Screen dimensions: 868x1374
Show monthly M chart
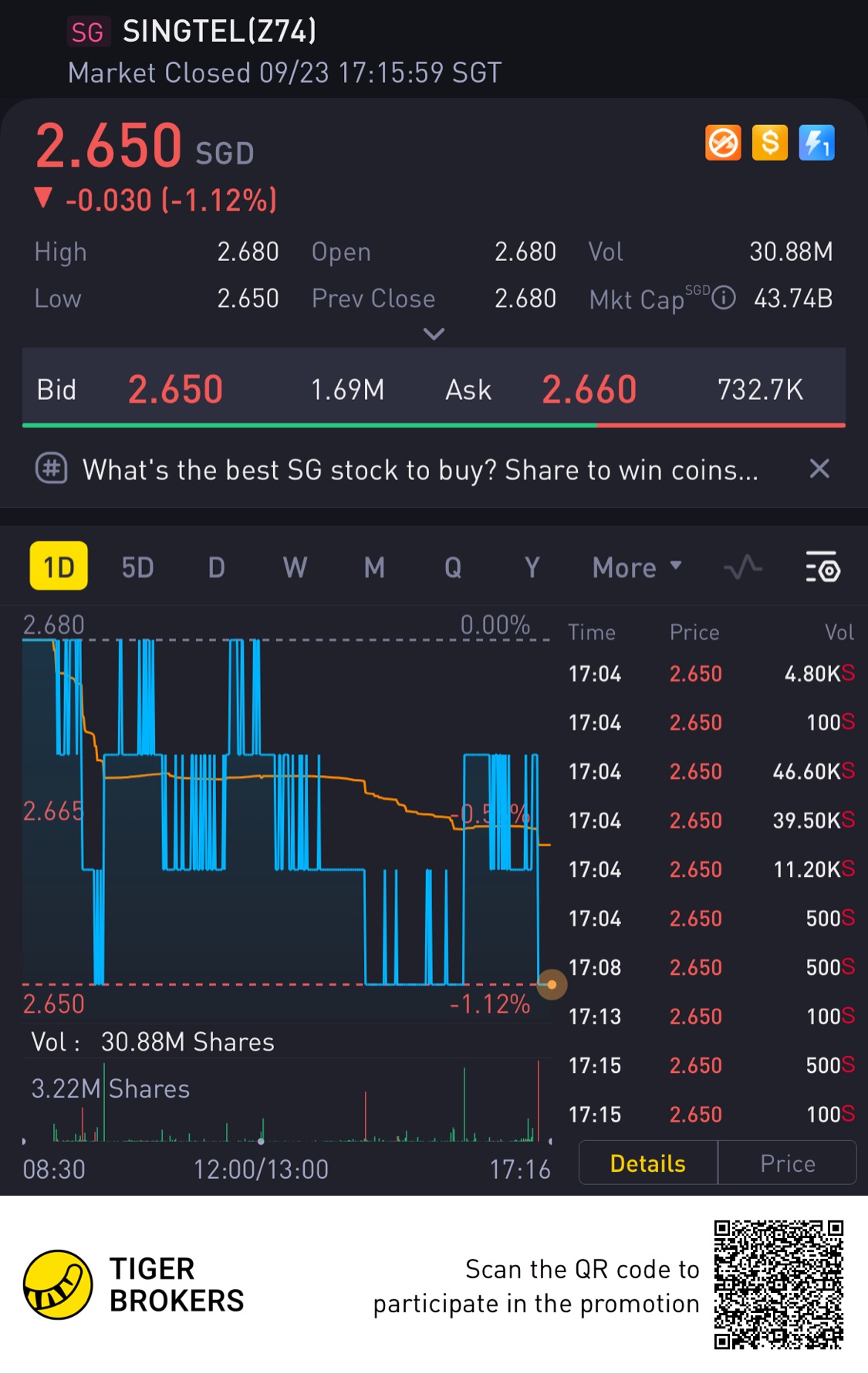(x=374, y=567)
